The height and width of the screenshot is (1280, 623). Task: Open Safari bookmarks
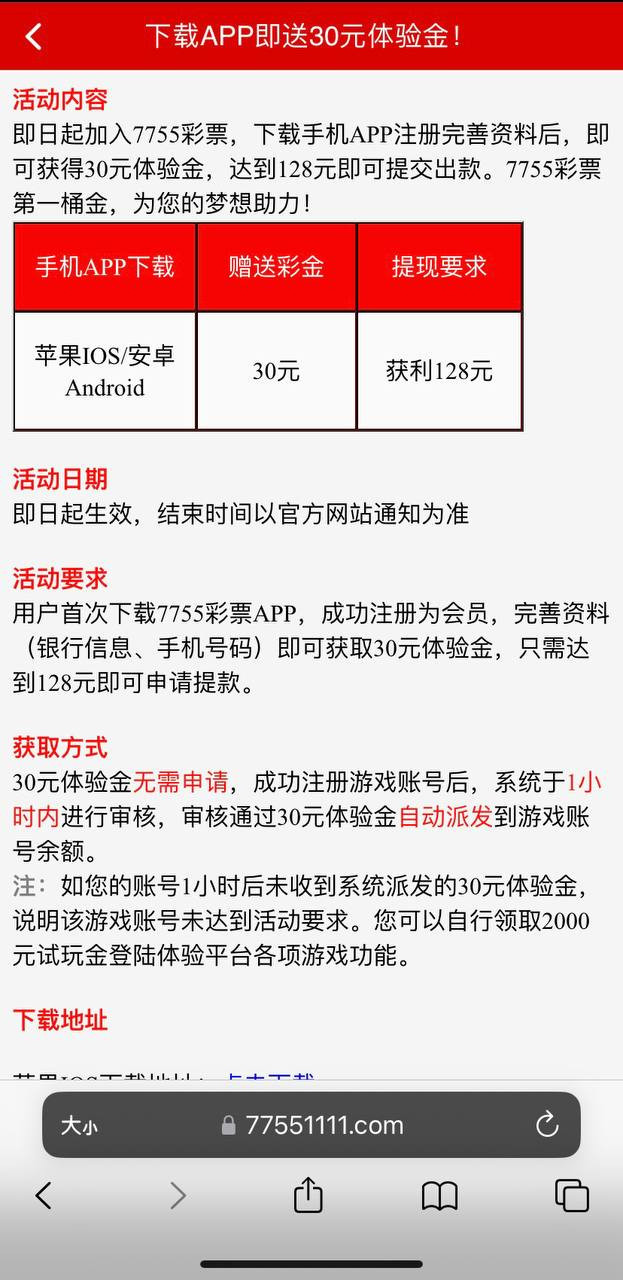439,1195
